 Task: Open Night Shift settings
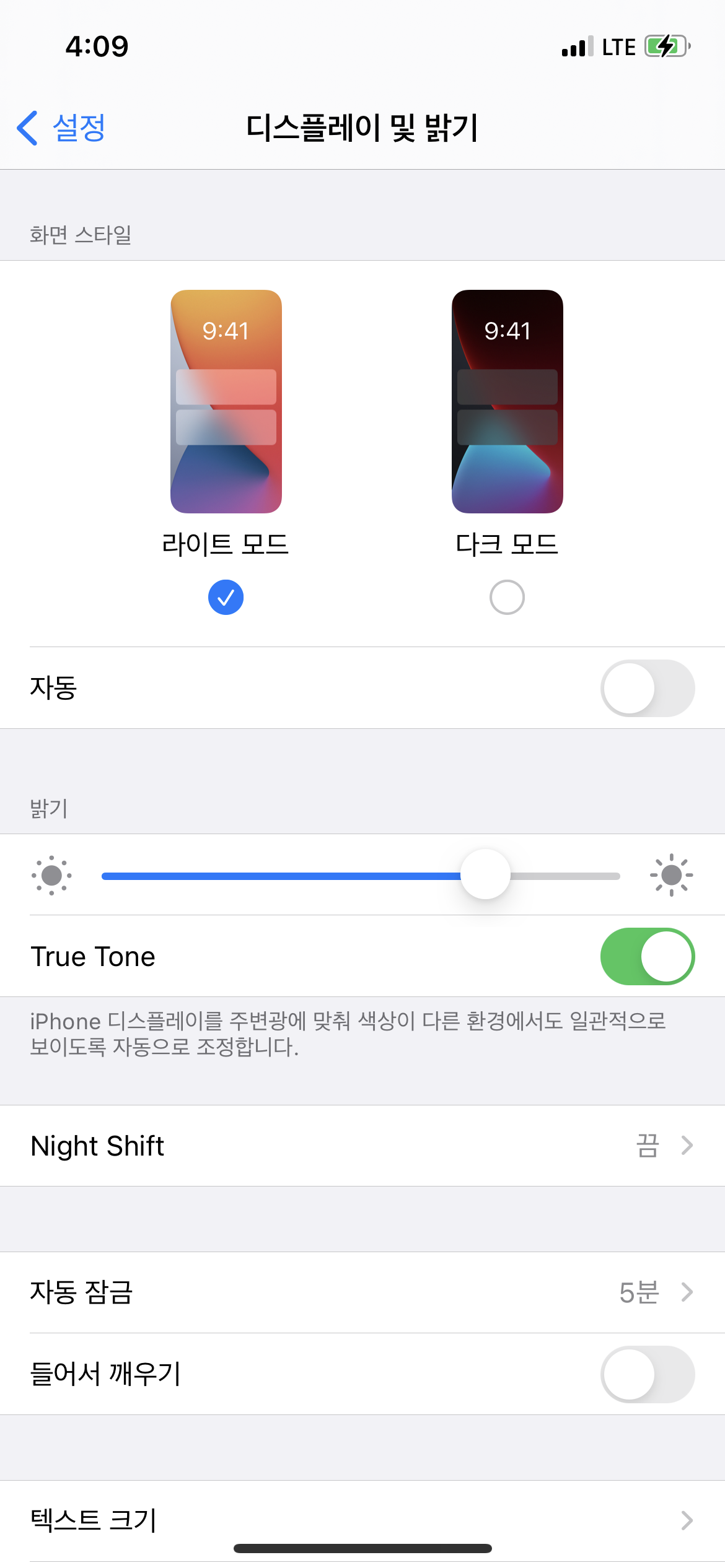[362, 1146]
